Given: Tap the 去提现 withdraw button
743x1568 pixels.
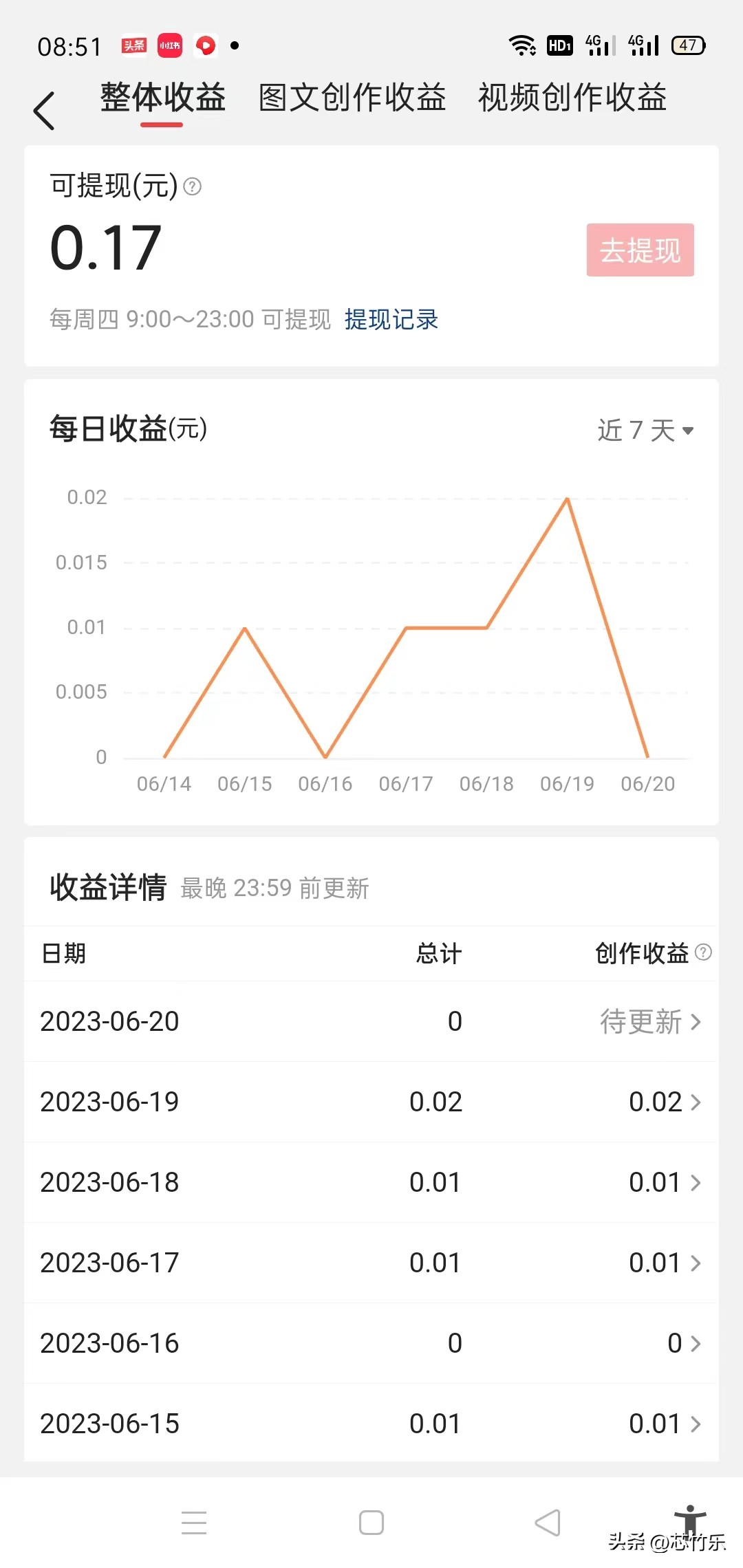Looking at the screenshot, I should (639, 250).
